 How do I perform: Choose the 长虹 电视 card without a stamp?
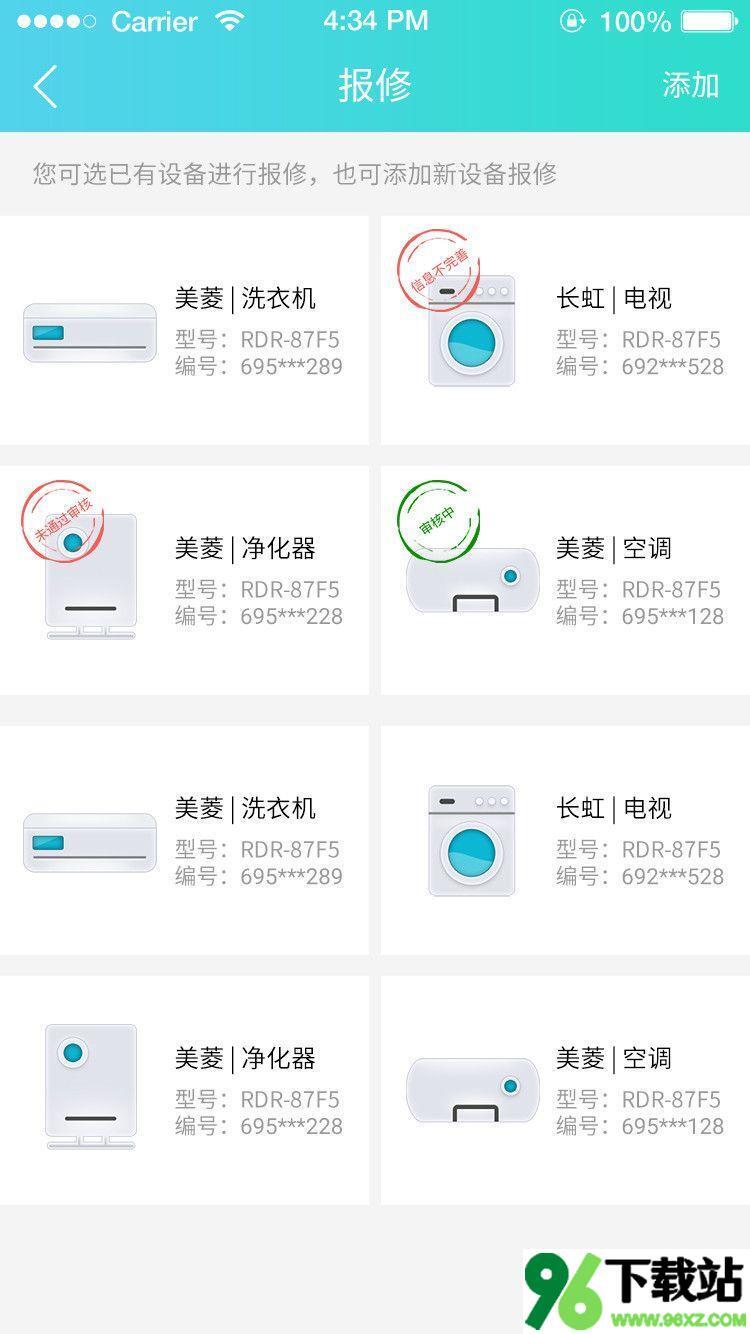point(565,841)
